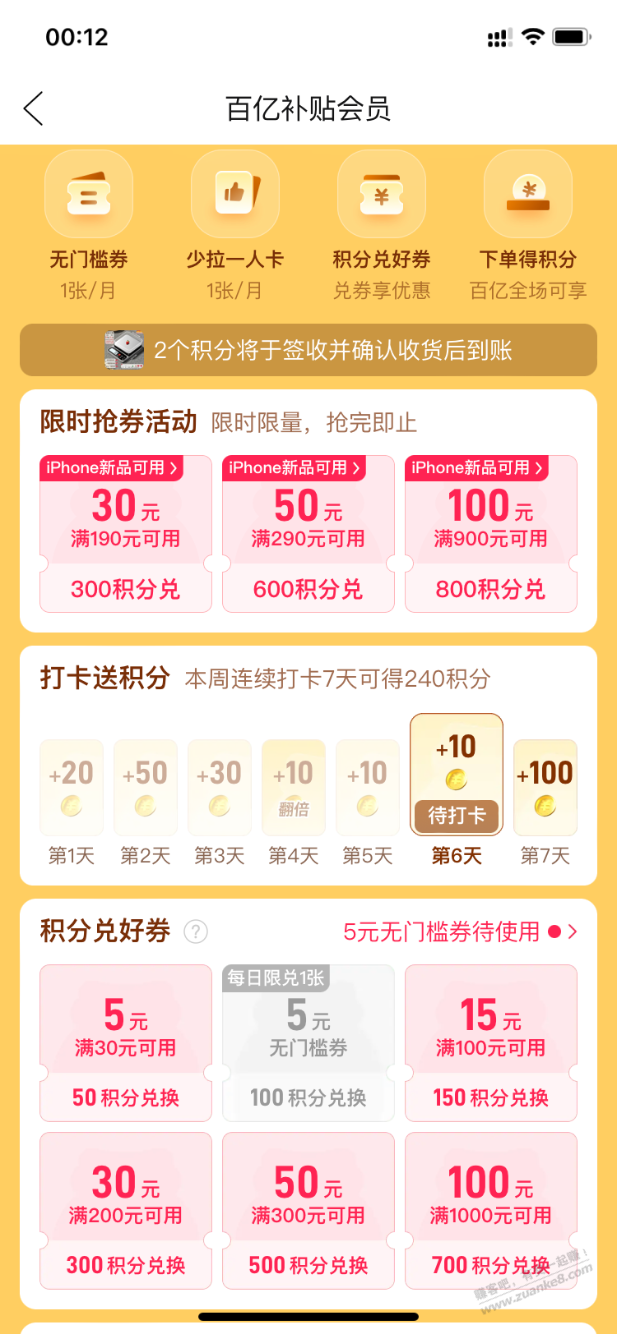Image resolution: width=617 pixels, height=1334 pixels.
Task: Redeem 30元 iPhone coupon for 300积分
Action: [126, 589]
